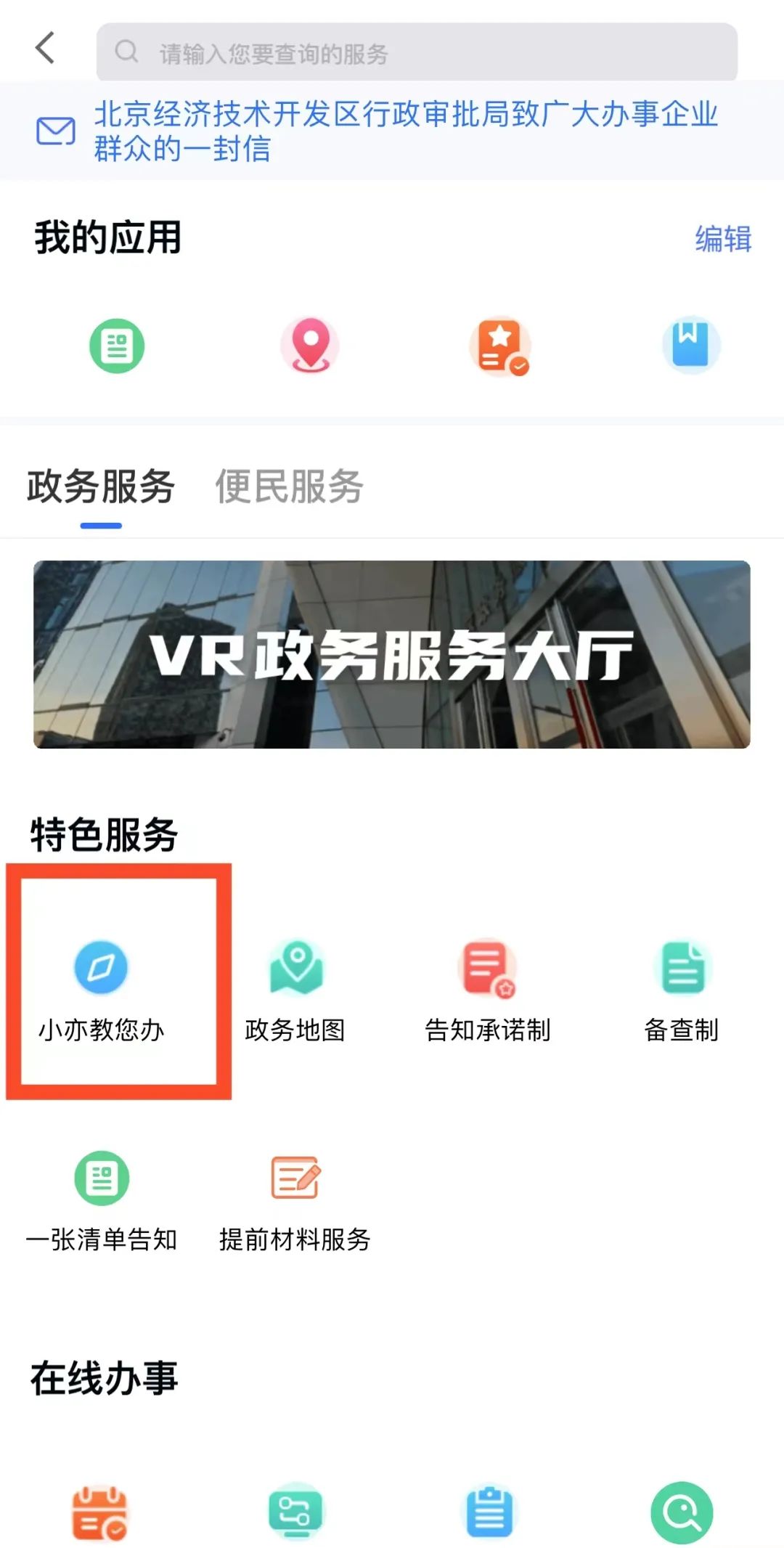This screenshot has width=784, height=1548.
Task: Tap 编辑 to edit my apps
Action: coord(722,239)
